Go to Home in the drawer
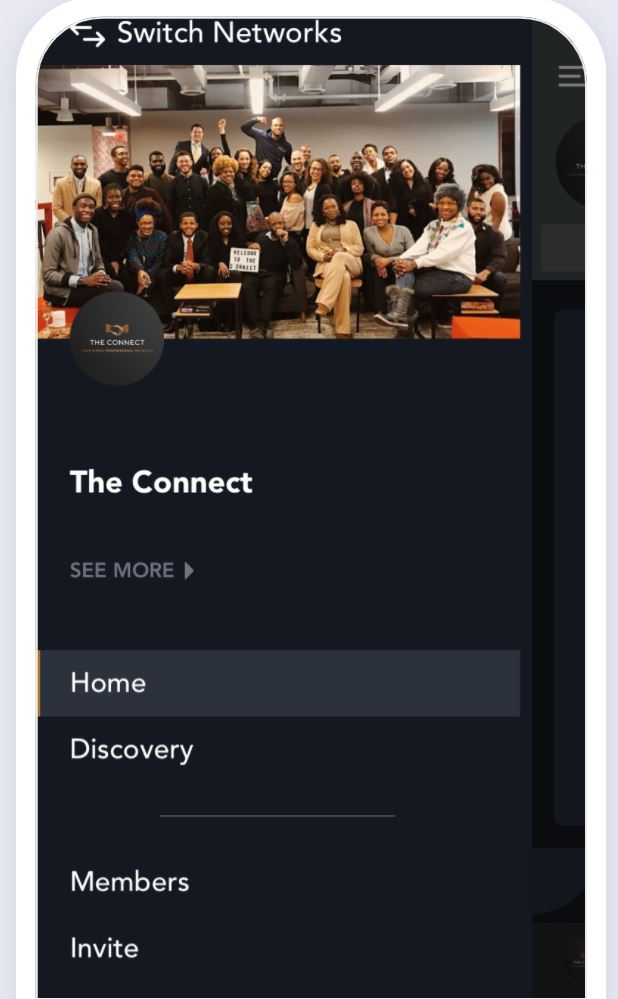Viewport: 618px width, 999px height. point(108,683)
